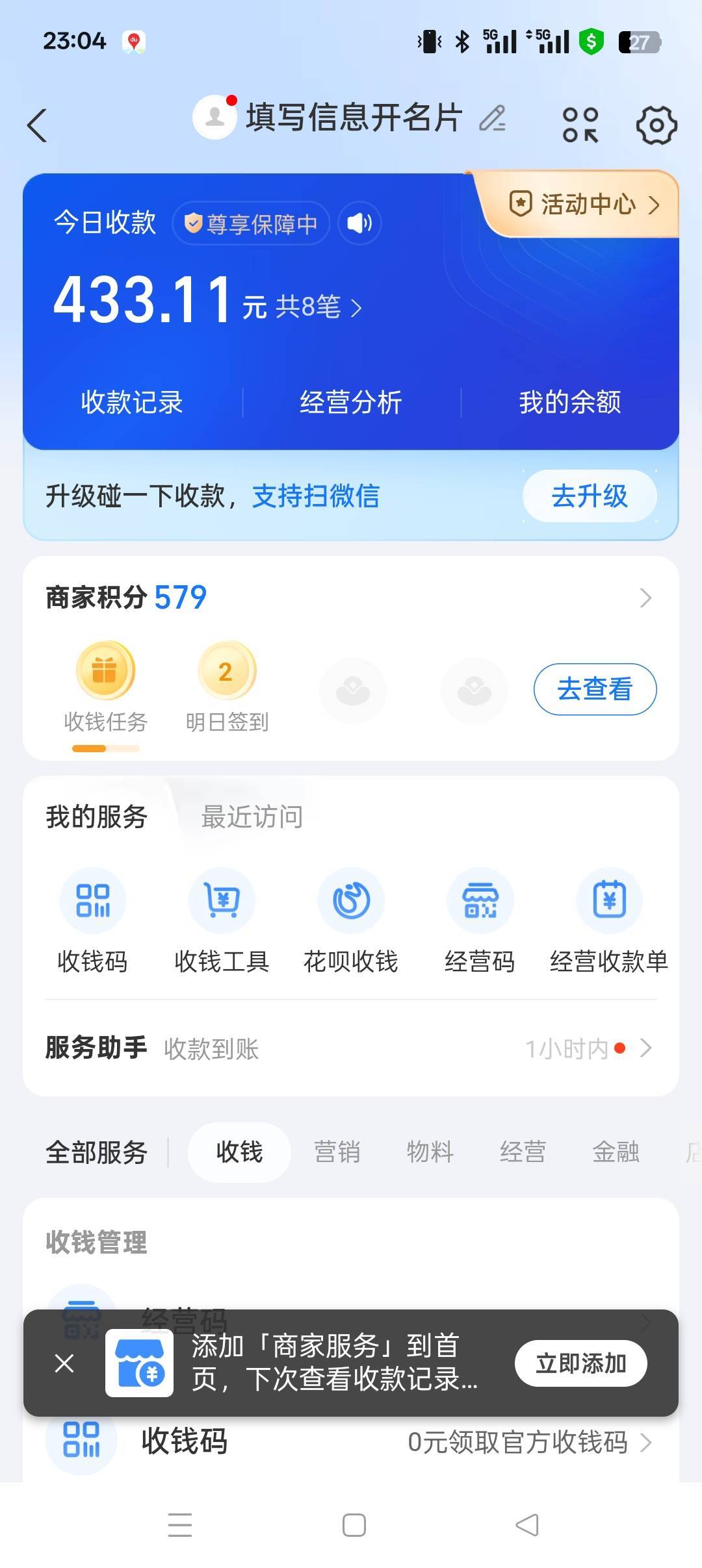Tap 去查看 in merchant points card

(594, 689)
